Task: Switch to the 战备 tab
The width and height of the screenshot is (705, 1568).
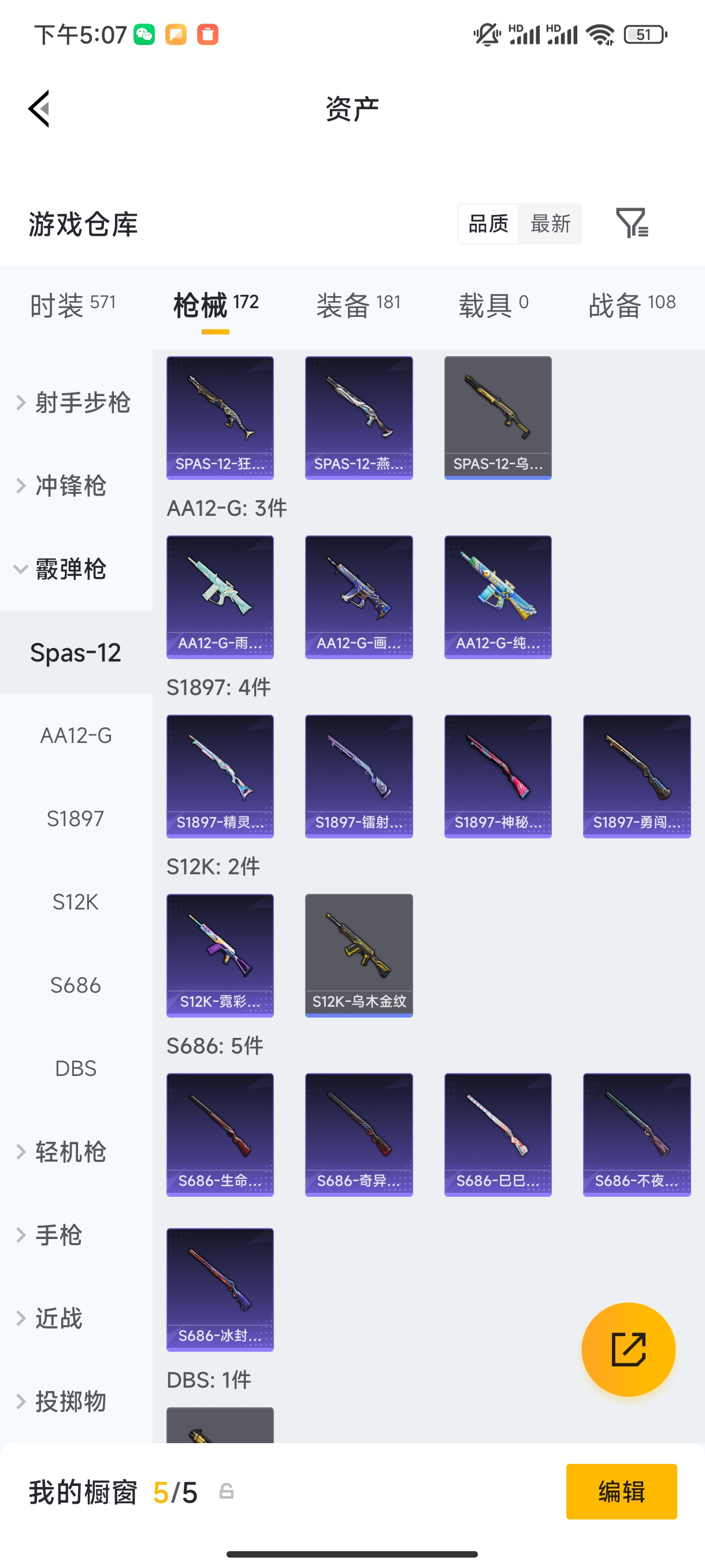Action: 632,304
